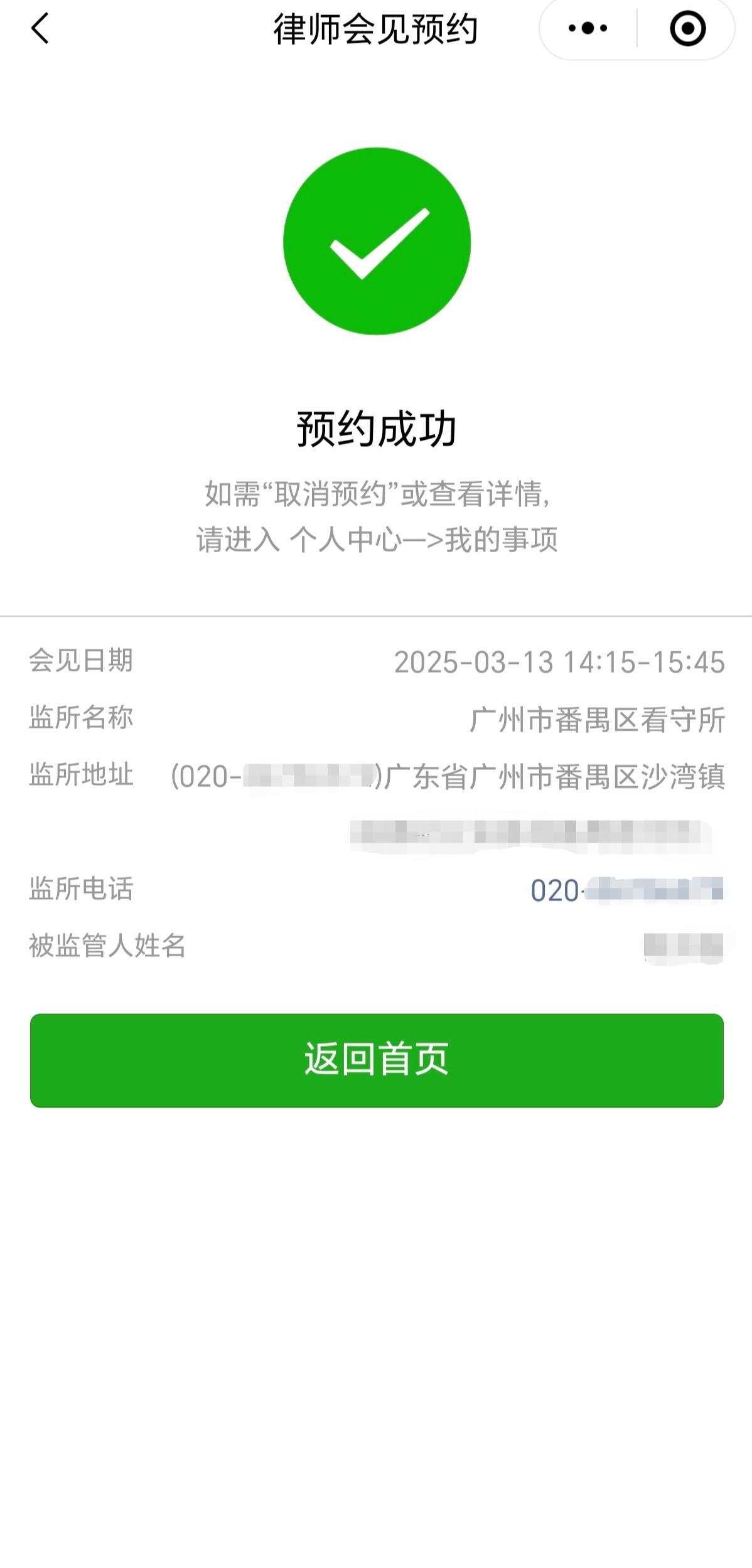Tap the 返回首页 button

pos(377,1060)
